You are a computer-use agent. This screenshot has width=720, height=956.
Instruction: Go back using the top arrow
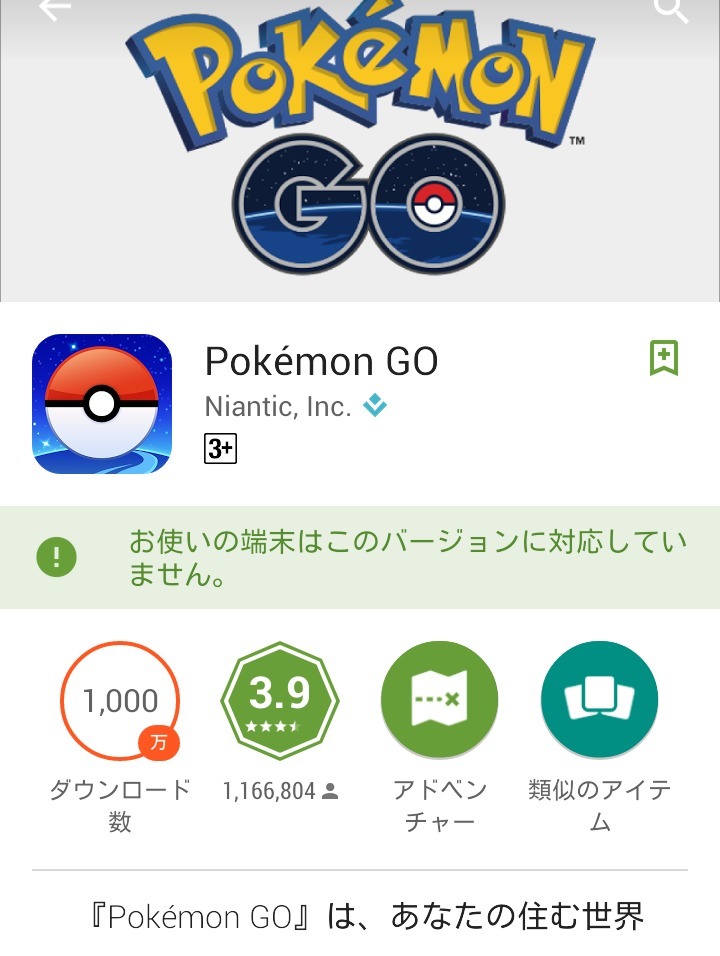[55, 9]
